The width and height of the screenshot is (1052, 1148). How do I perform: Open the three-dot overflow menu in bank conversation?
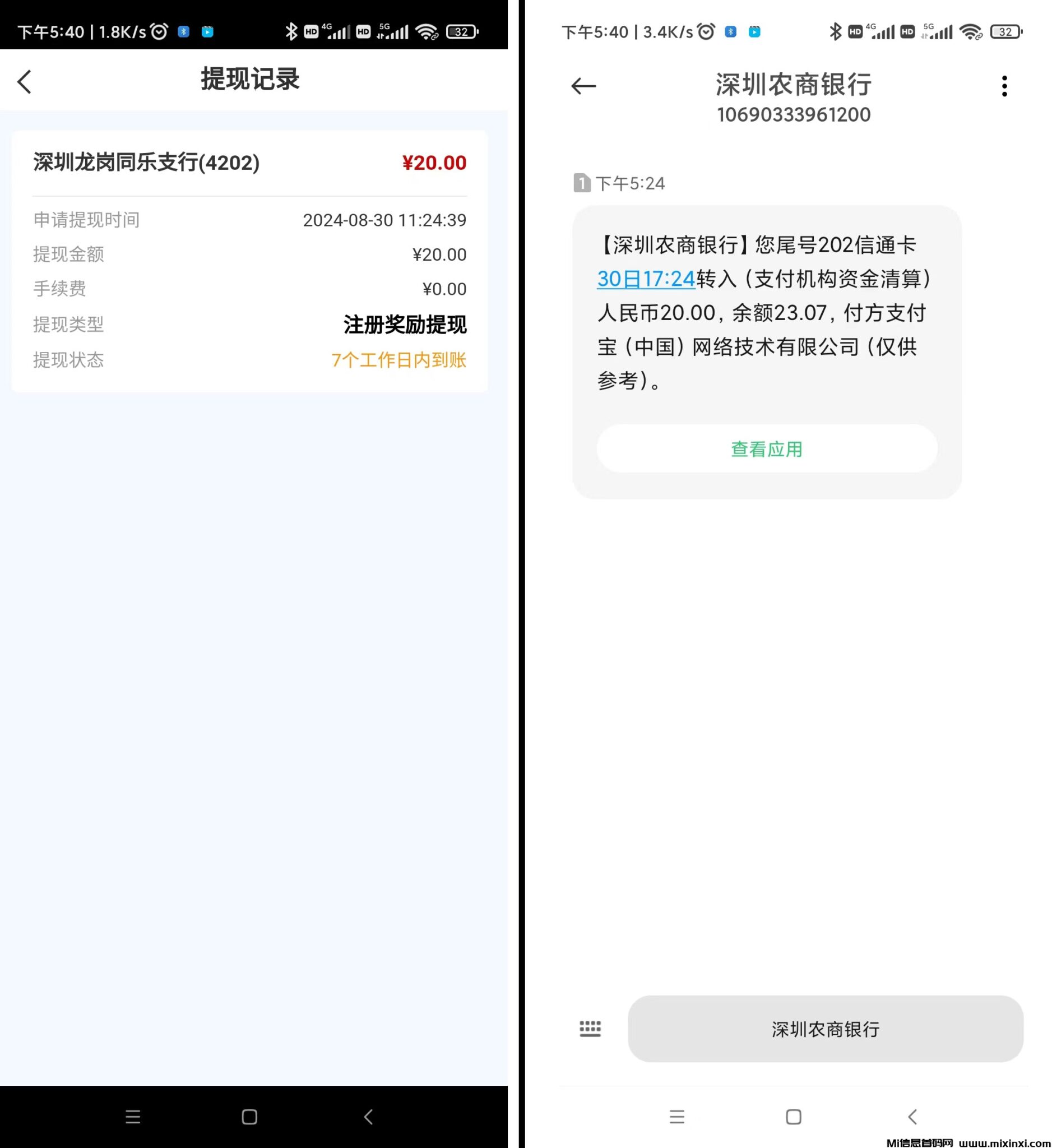pos(1005,85)
